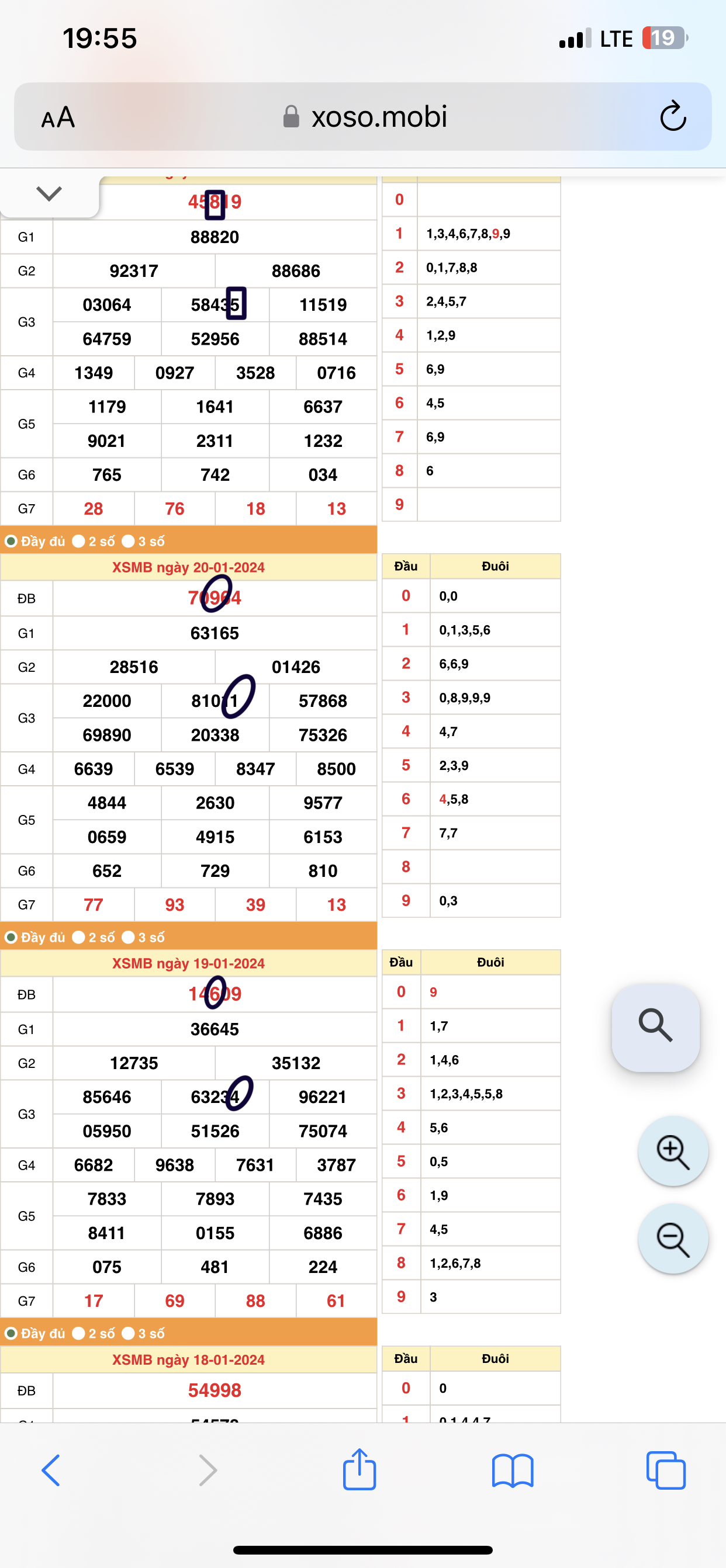Screen dimensions: 726x1568
Task: Open the AA page settings menu
Action: [x=58, y=117]
